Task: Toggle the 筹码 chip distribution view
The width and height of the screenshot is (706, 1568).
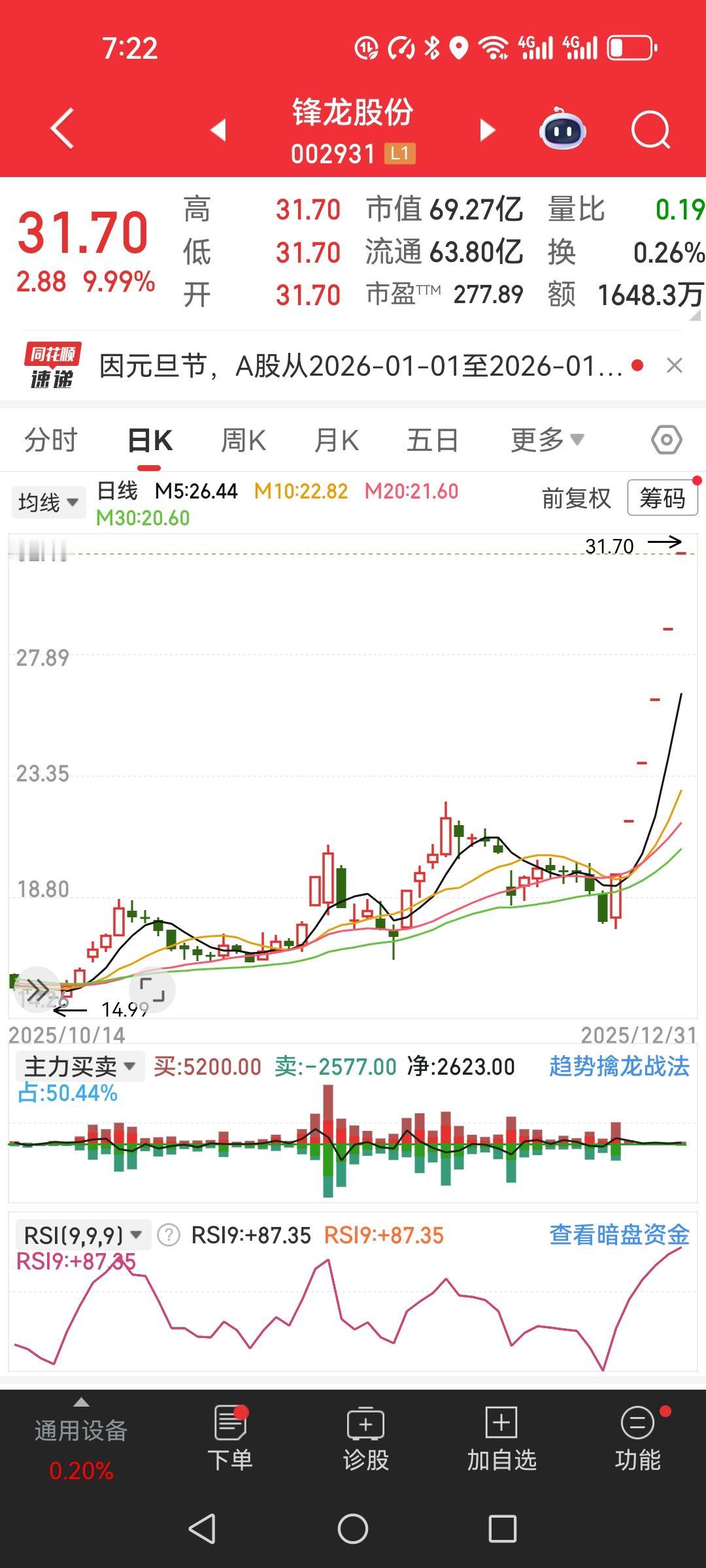Action: tap(662, 498)
